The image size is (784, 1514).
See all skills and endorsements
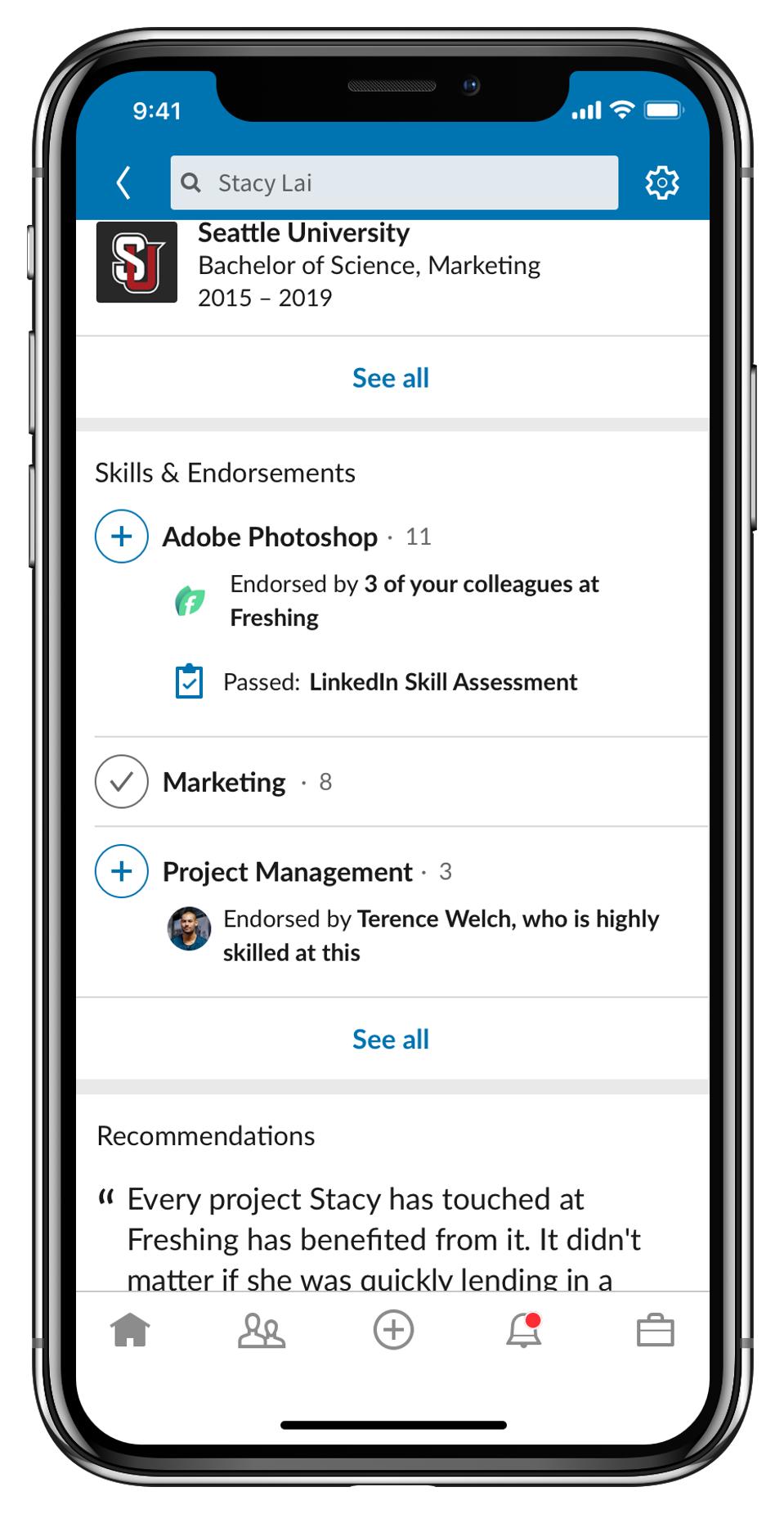coord(391,1040)
